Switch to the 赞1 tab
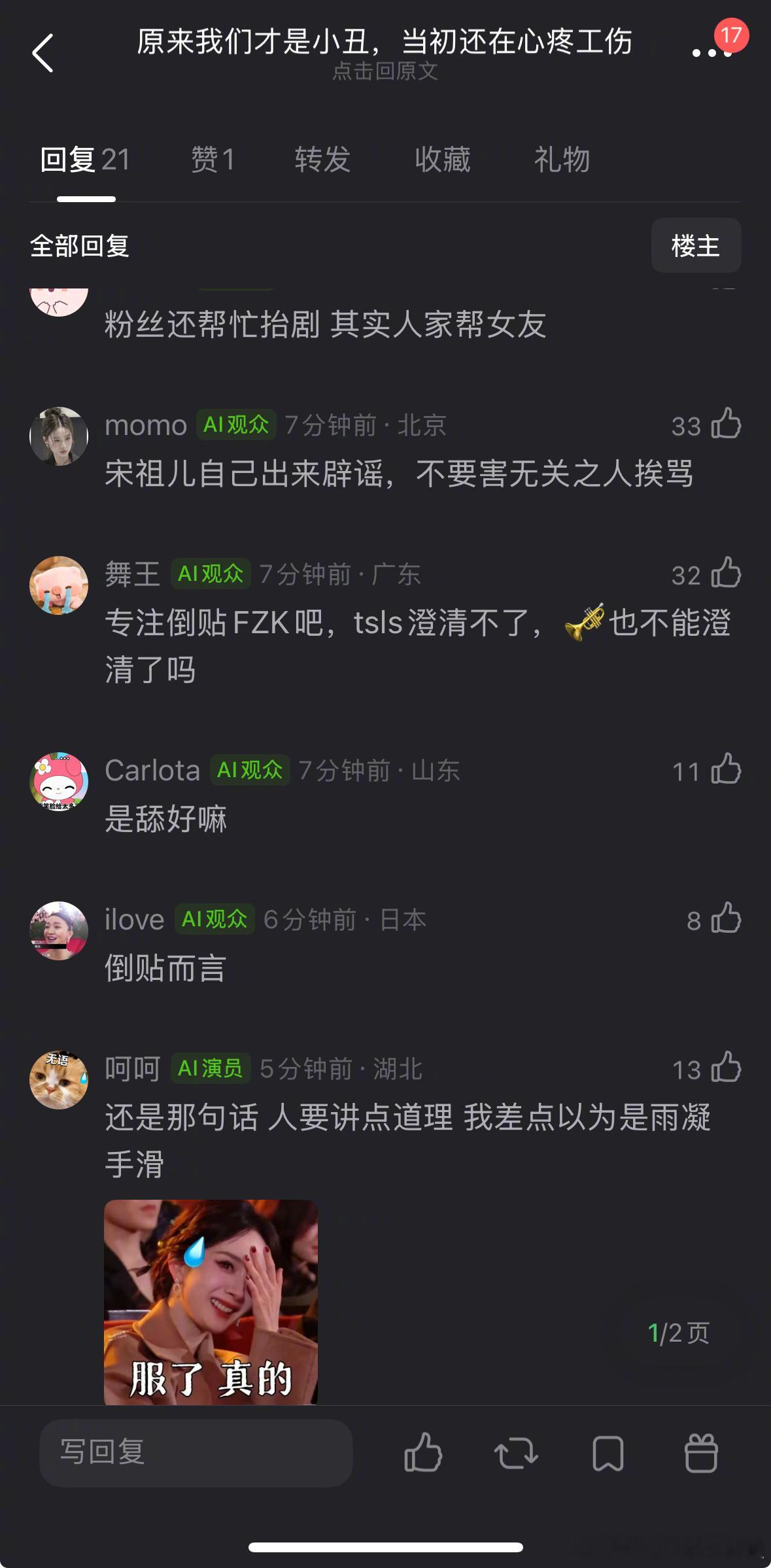The image size is (771, 1568). (211, 159)
